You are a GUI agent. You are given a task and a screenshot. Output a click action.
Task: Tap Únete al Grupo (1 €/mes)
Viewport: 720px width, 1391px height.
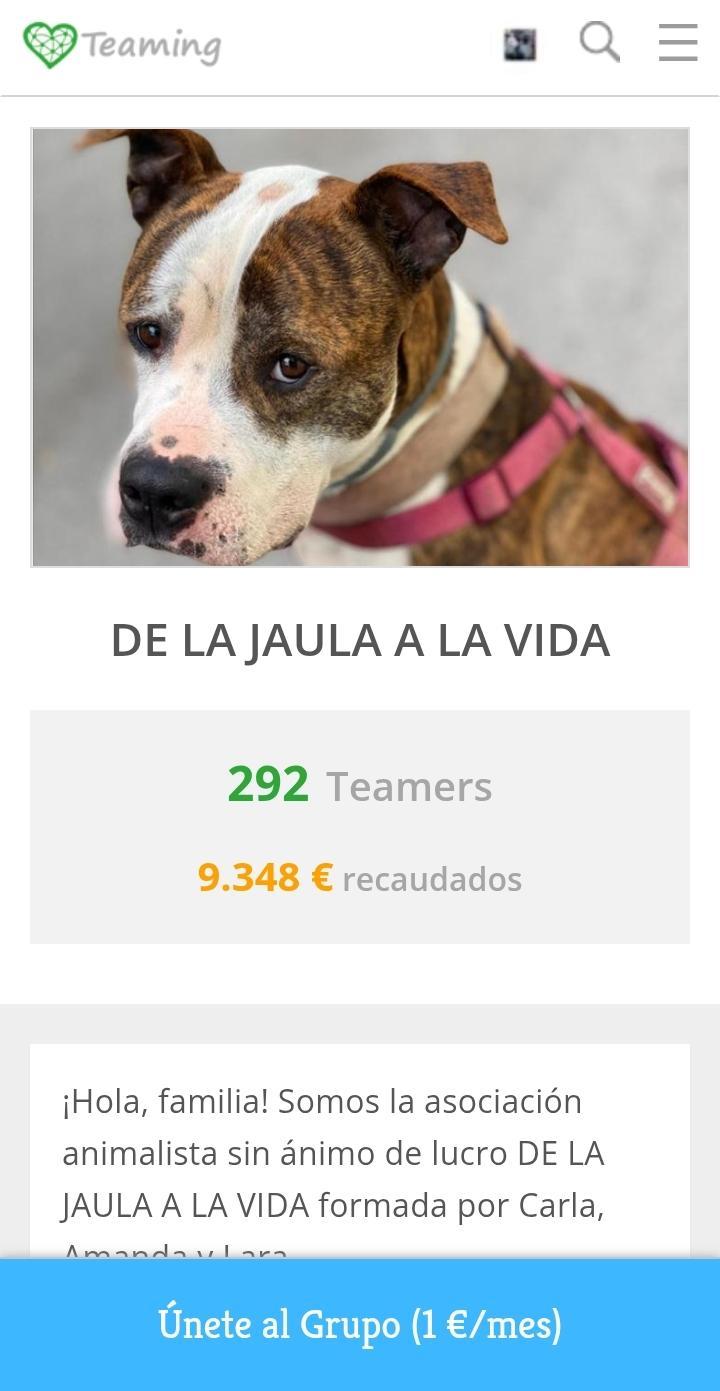(360, 1324)
